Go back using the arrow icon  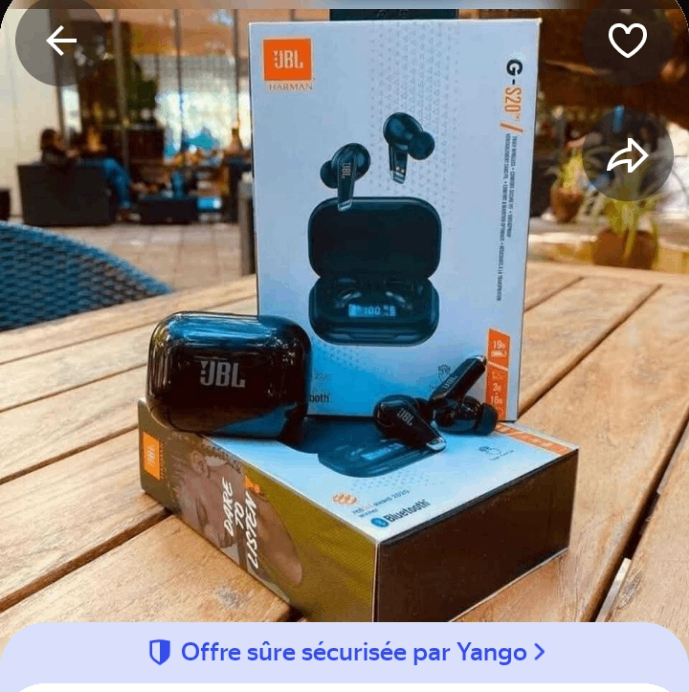[x=61, y=41]
